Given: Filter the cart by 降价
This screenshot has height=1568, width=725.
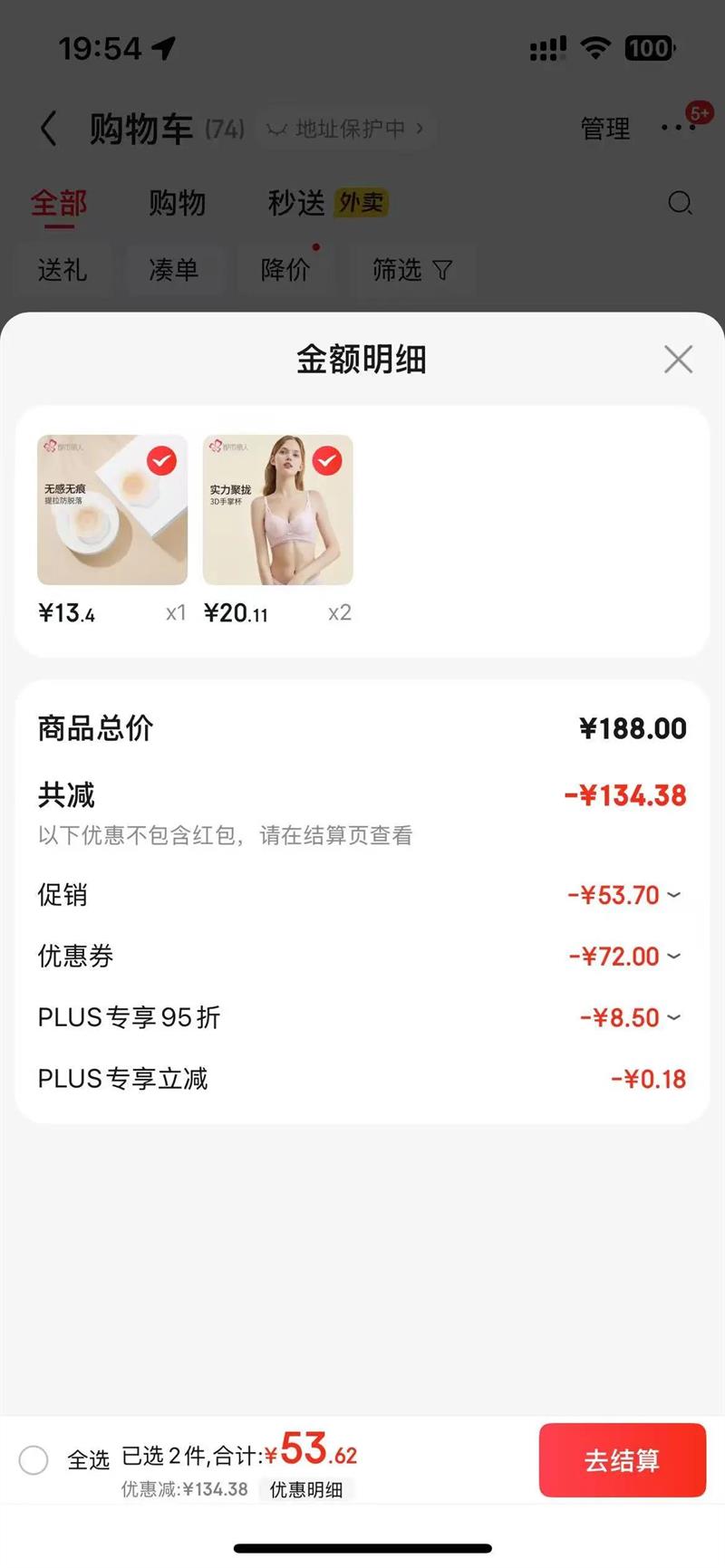Looking at the screenshot, I should (285, 270).
